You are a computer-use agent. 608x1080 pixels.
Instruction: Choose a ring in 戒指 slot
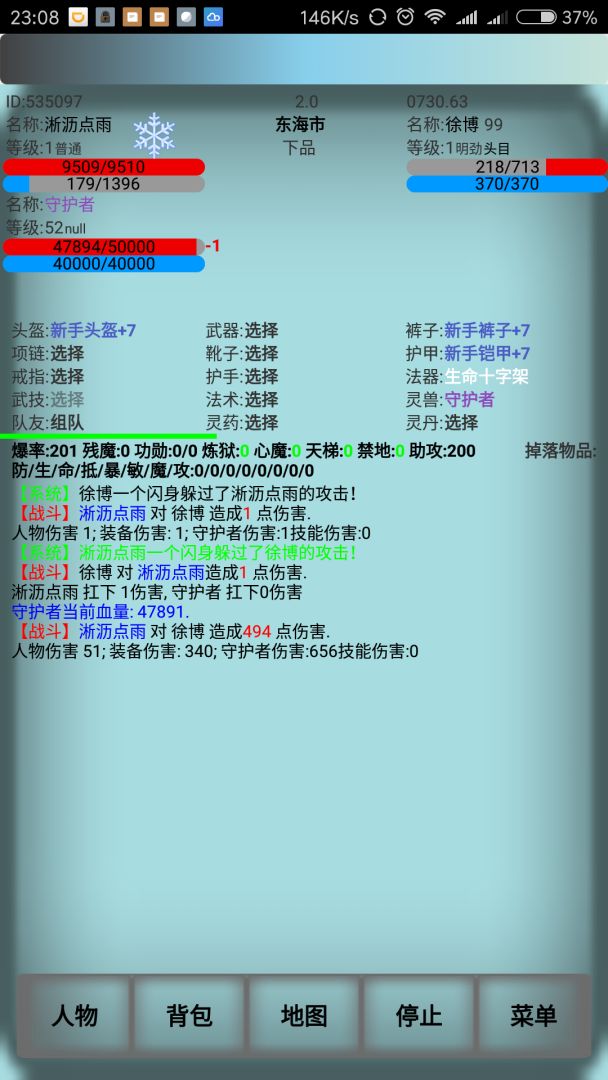pyautogui.click(x=67, y=376)
